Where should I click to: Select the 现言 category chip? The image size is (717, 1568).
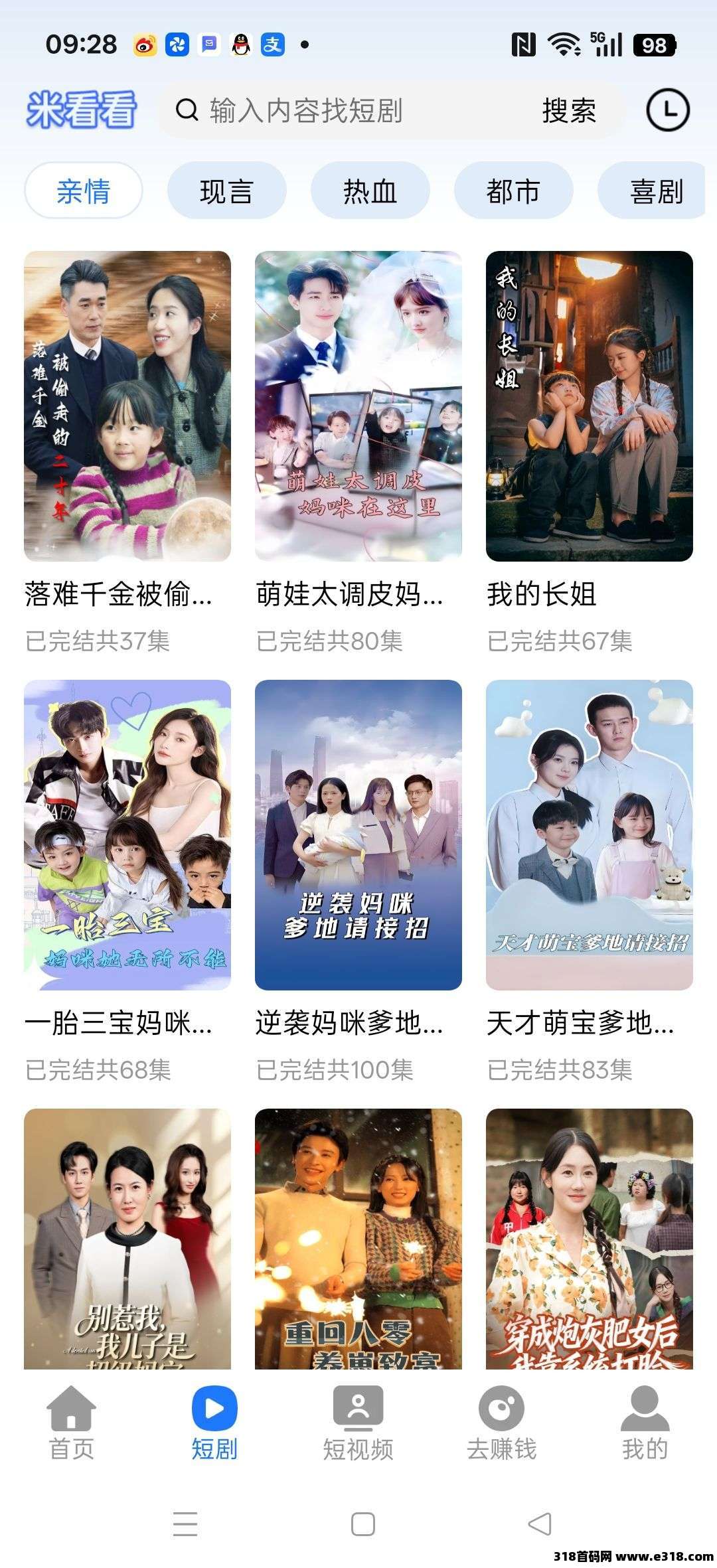pos(226,191)
